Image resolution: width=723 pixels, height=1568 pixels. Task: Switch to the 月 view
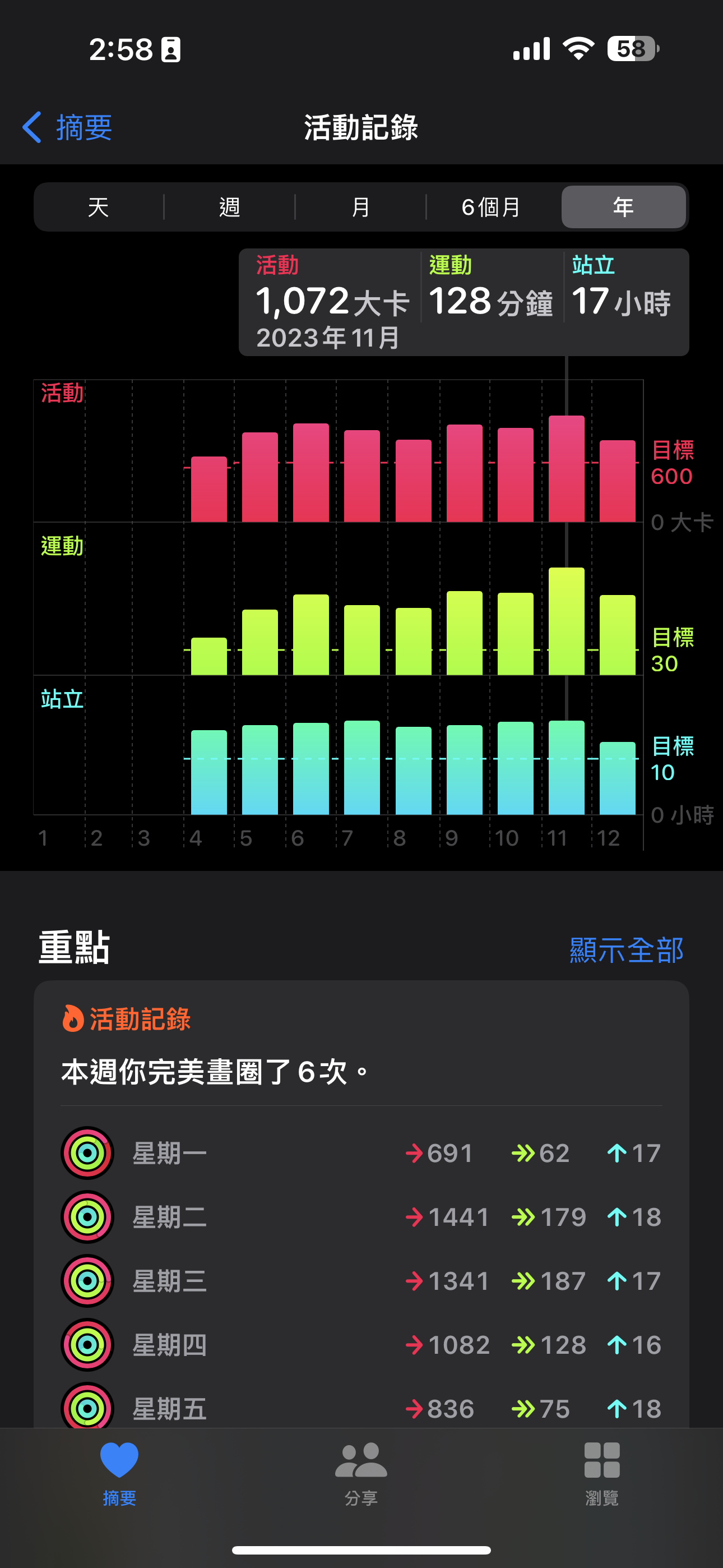pos(361,207)
